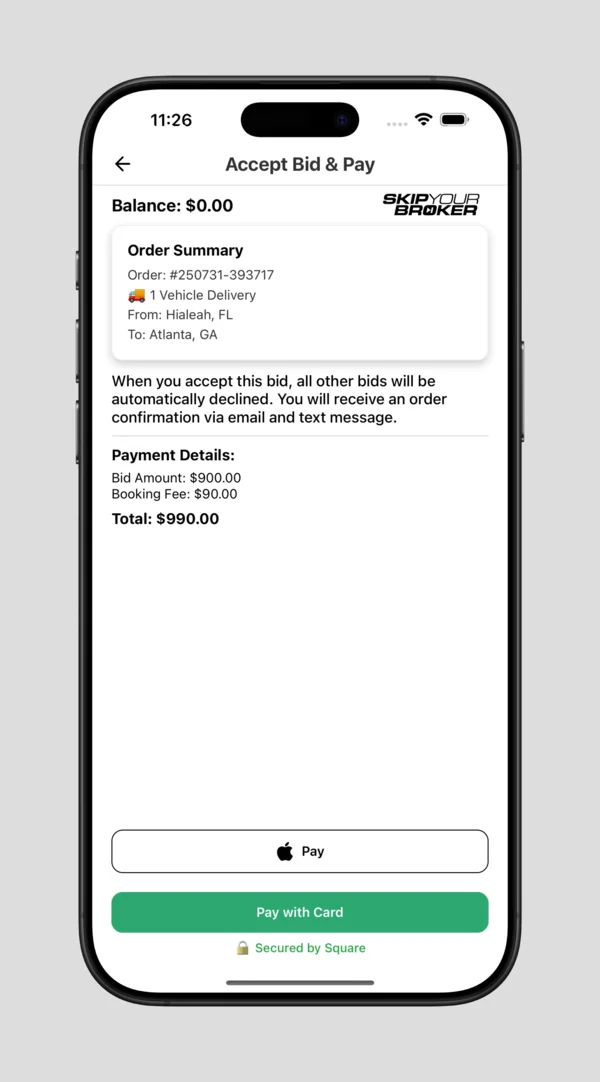The image size is (600, 1082).
Task: Pay using Apple Pay
Action: coord(299,851)
